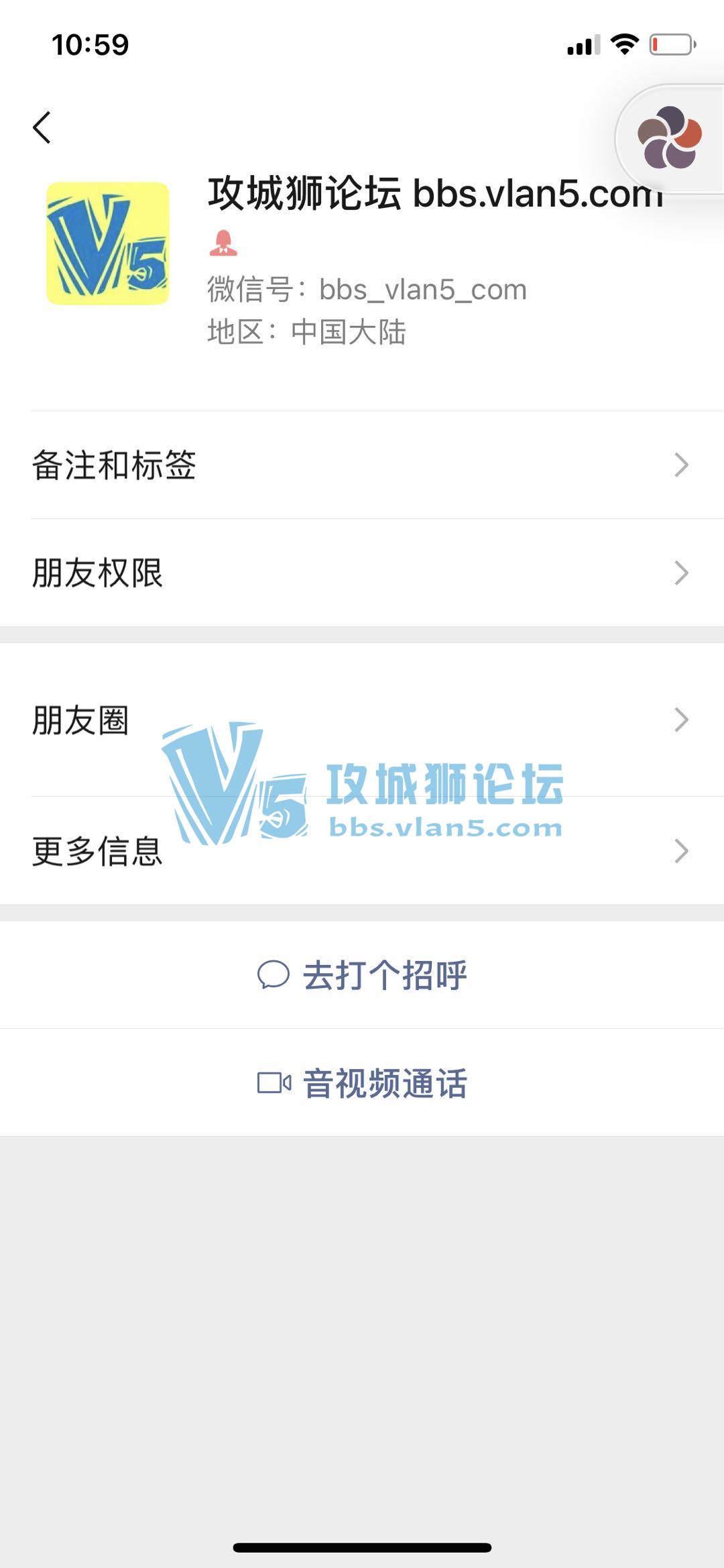
Task: Start 音视频通话 call
Action: [x=362, y=1082]
